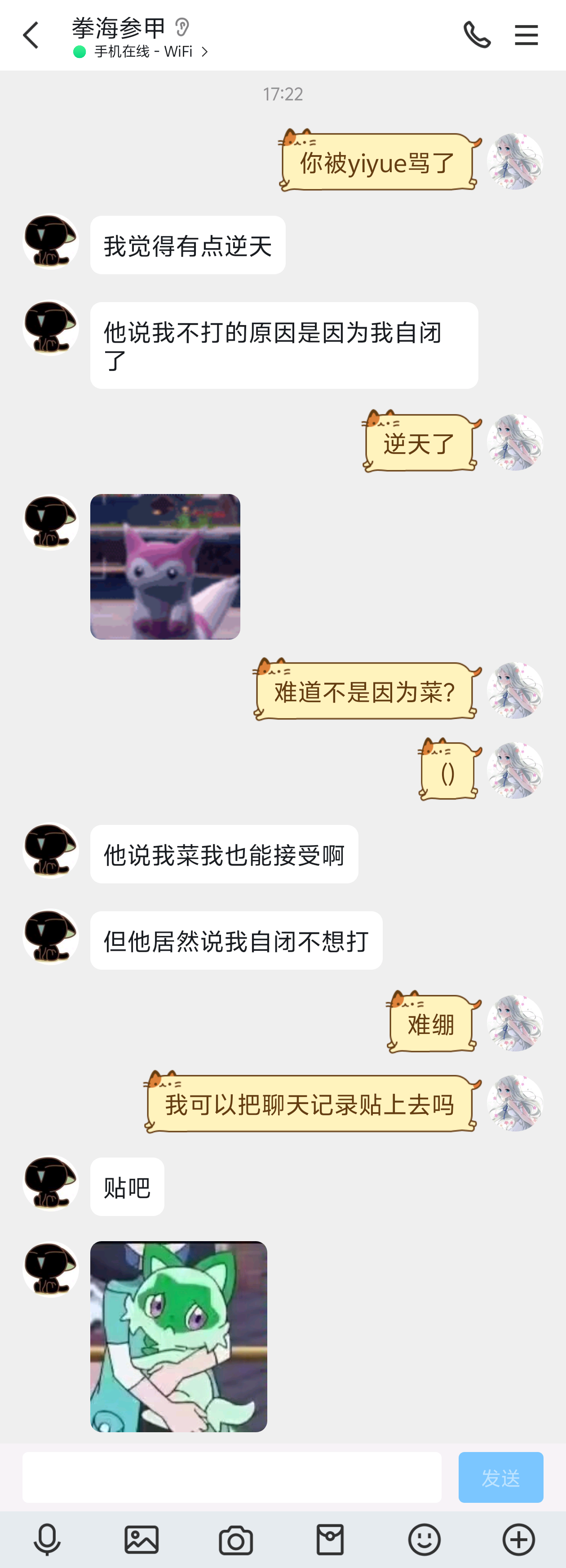Viewport: 566px width, 1568px height.
Task: Open the red packet option
Action: pyautogui.click(x=330, y=1540)
